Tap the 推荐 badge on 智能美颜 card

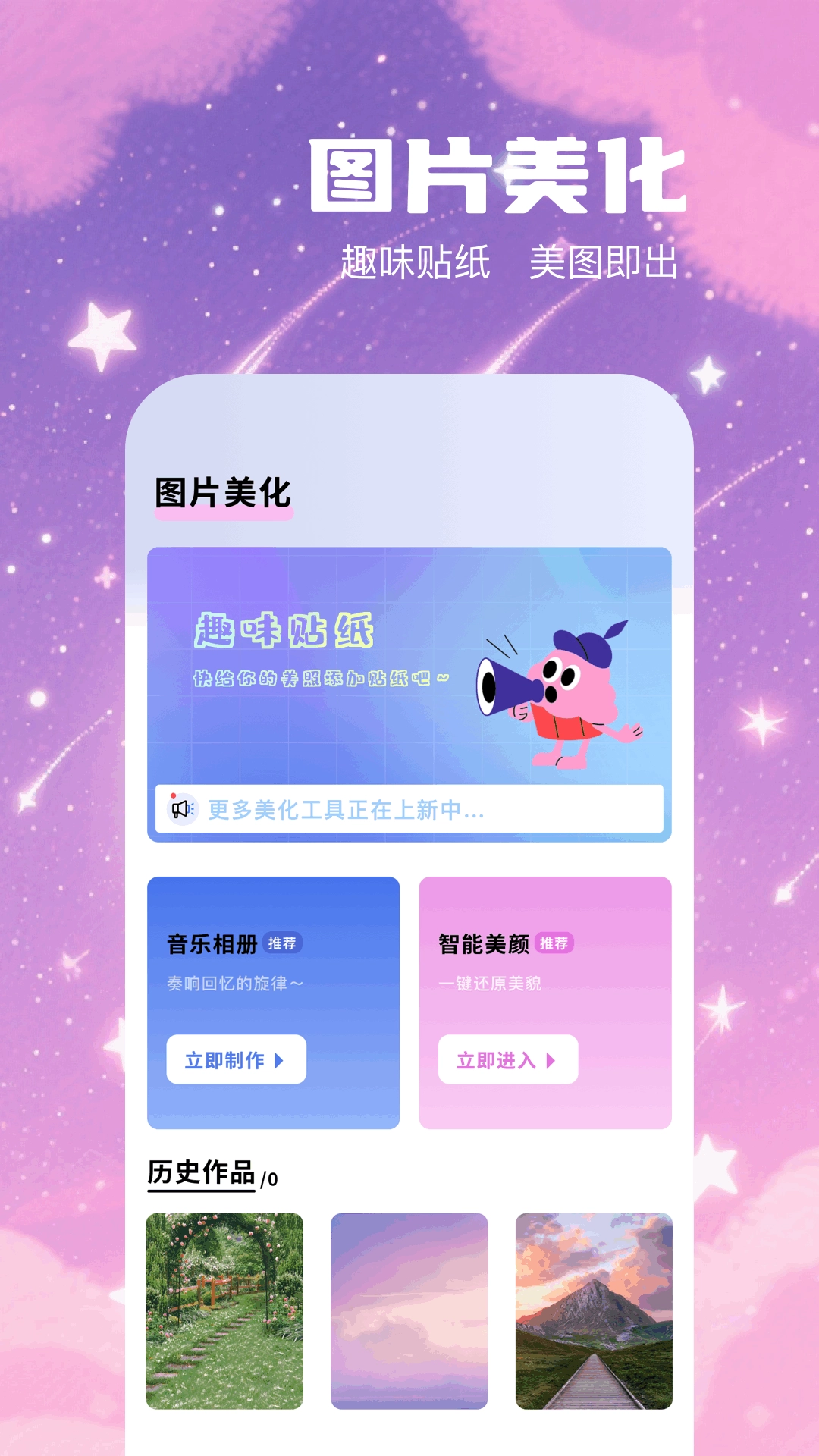pyautogui.click(x=553, y=943)
